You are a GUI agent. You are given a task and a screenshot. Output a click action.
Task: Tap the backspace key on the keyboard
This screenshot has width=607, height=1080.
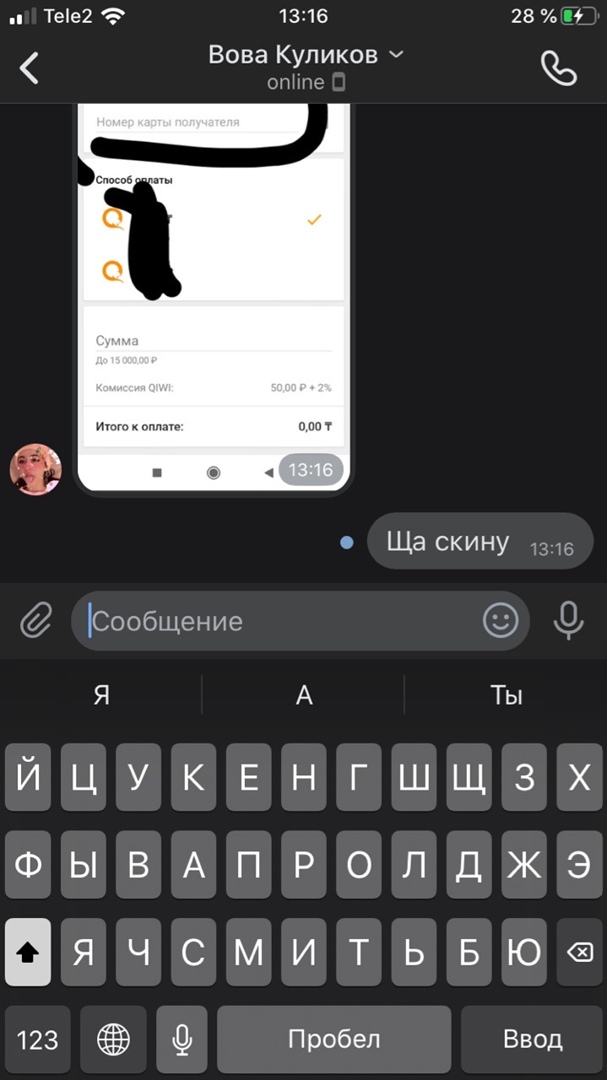point(579,953)
